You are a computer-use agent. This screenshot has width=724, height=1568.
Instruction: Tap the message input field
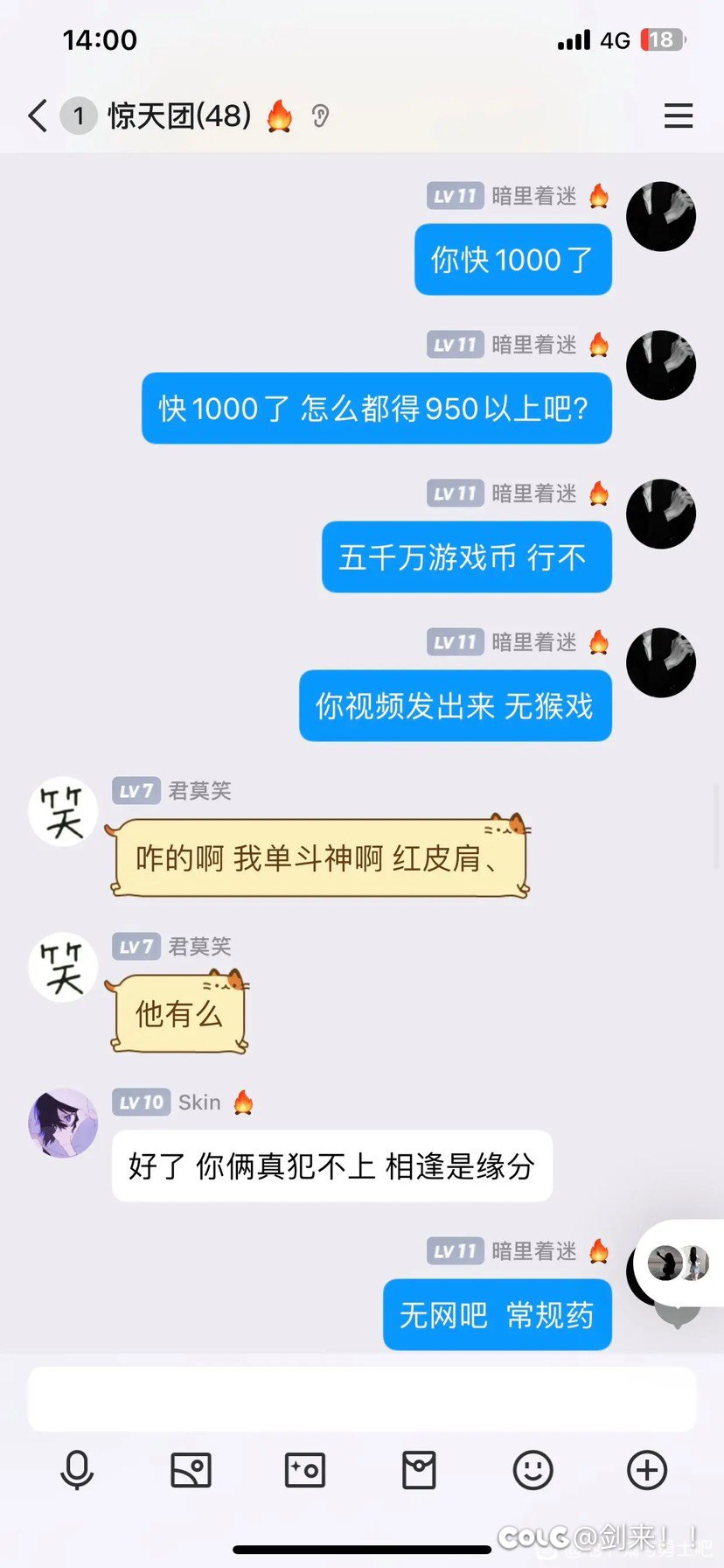(x=362, y=1399)
